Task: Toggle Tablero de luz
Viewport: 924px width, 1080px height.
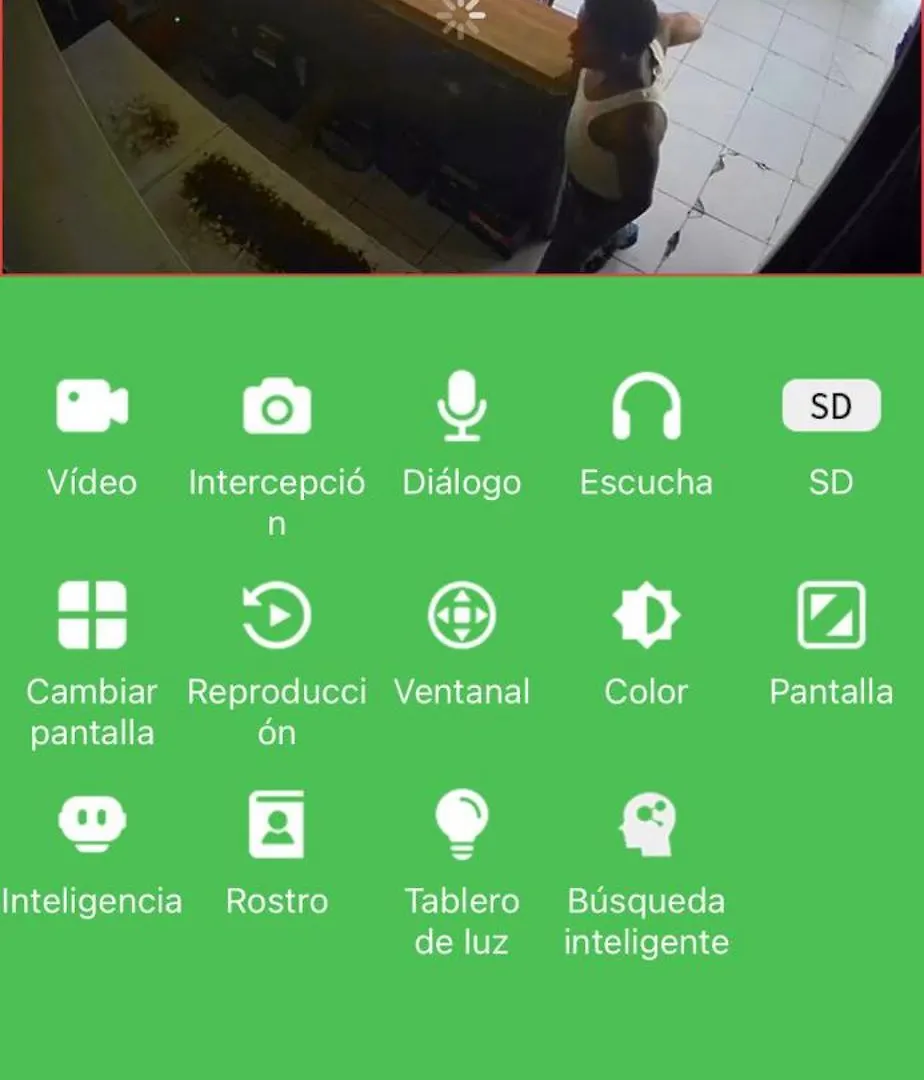Action: coord(461,824)
